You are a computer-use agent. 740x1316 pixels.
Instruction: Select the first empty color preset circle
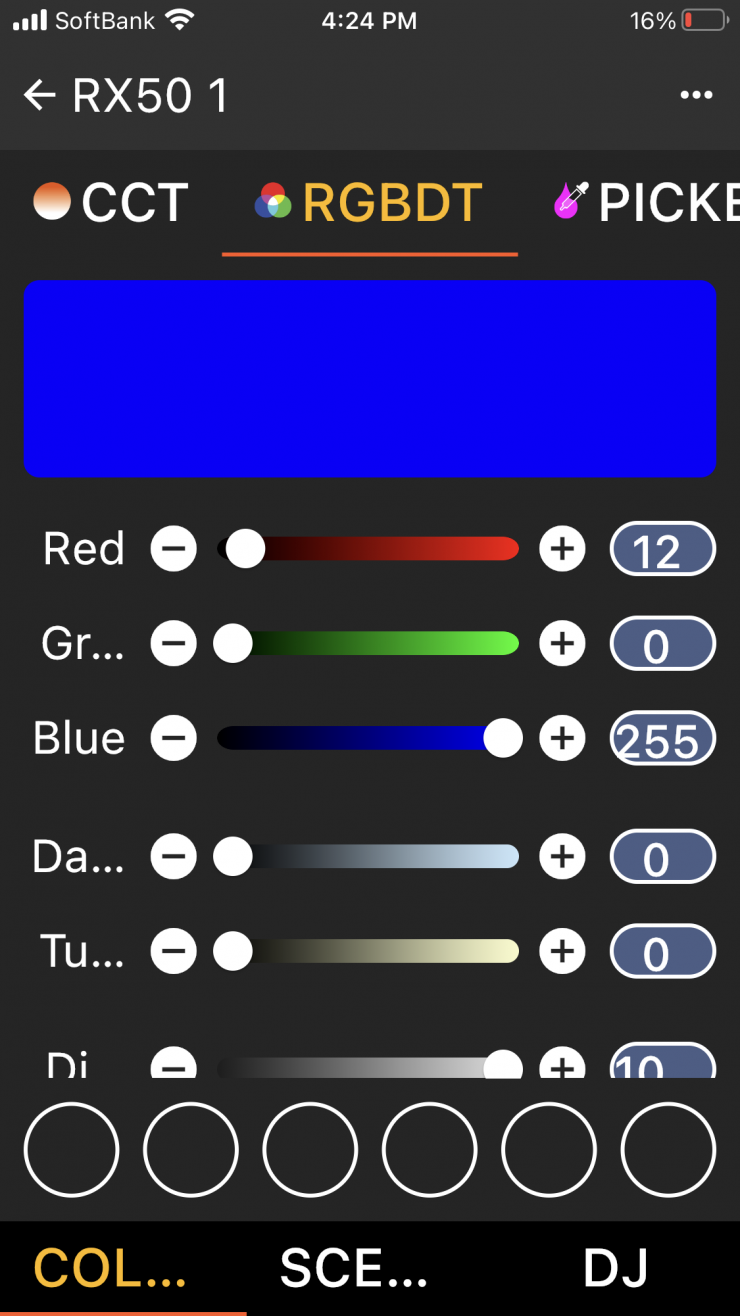coord(71,1150)
